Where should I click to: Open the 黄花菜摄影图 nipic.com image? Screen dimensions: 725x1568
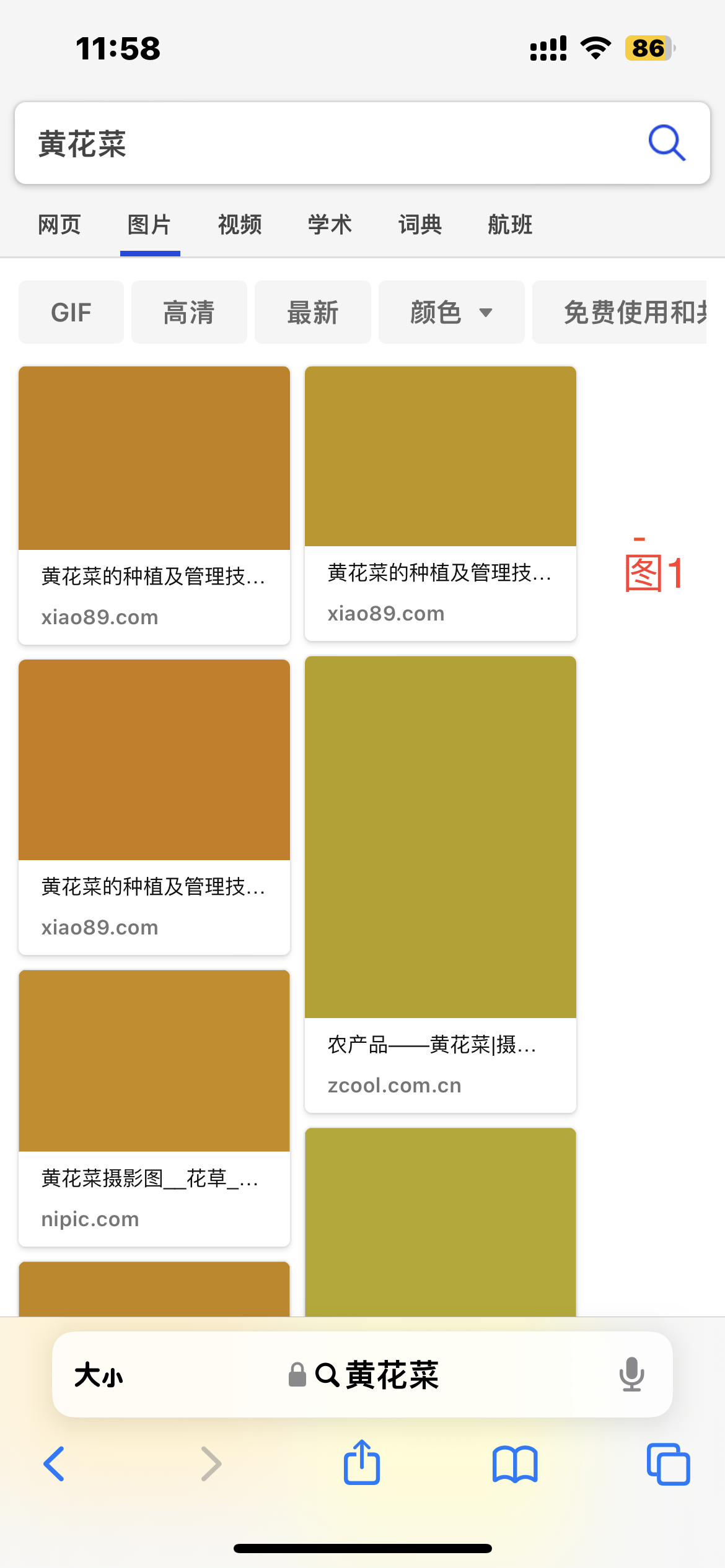(154, 1061)
